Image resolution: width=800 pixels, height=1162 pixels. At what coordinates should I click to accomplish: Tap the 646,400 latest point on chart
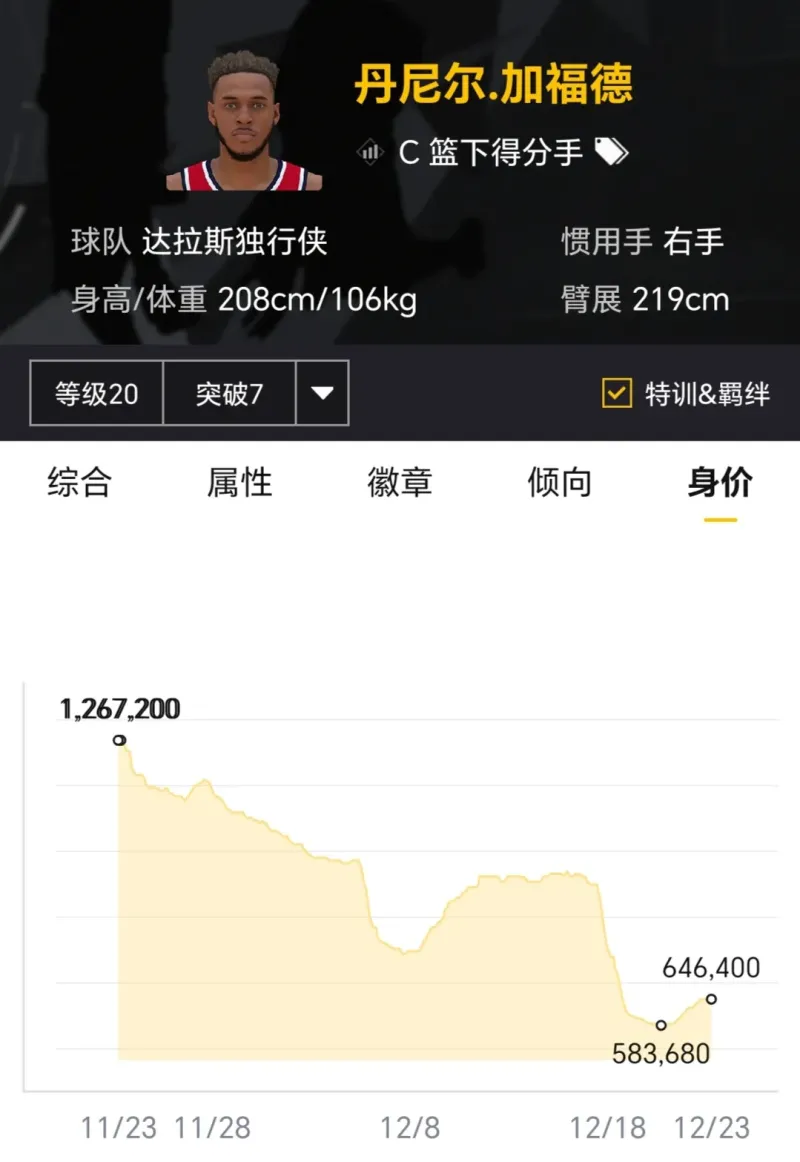(x=711, y=999)
